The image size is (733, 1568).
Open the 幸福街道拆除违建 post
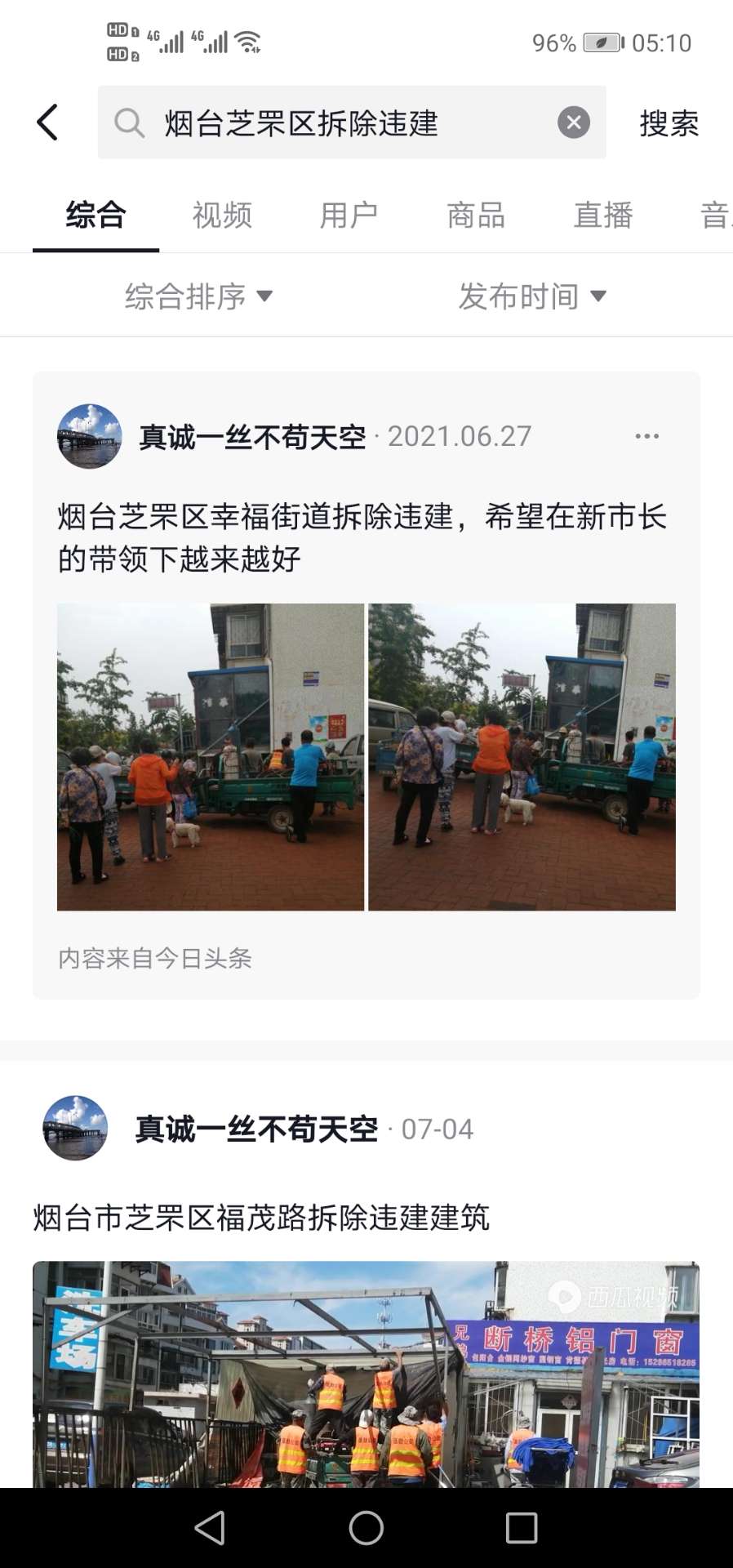coord(362,537)
